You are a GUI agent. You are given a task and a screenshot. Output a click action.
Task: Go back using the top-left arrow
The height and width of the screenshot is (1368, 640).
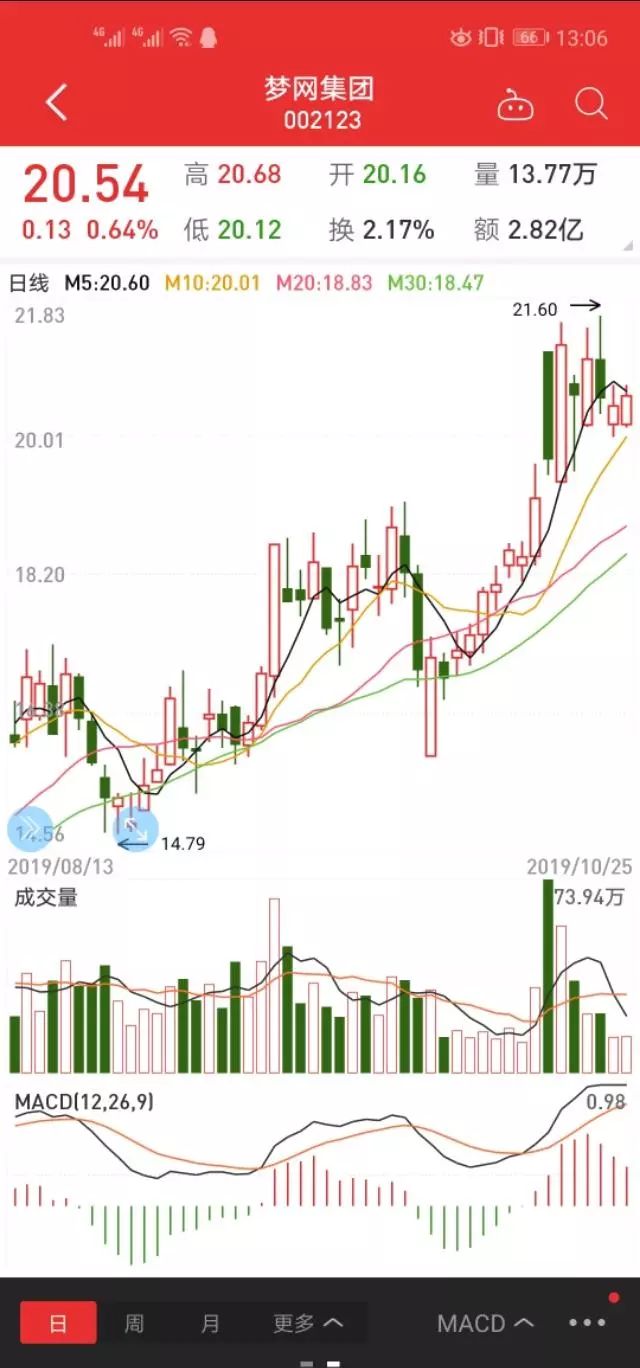[x=57, y=102]
